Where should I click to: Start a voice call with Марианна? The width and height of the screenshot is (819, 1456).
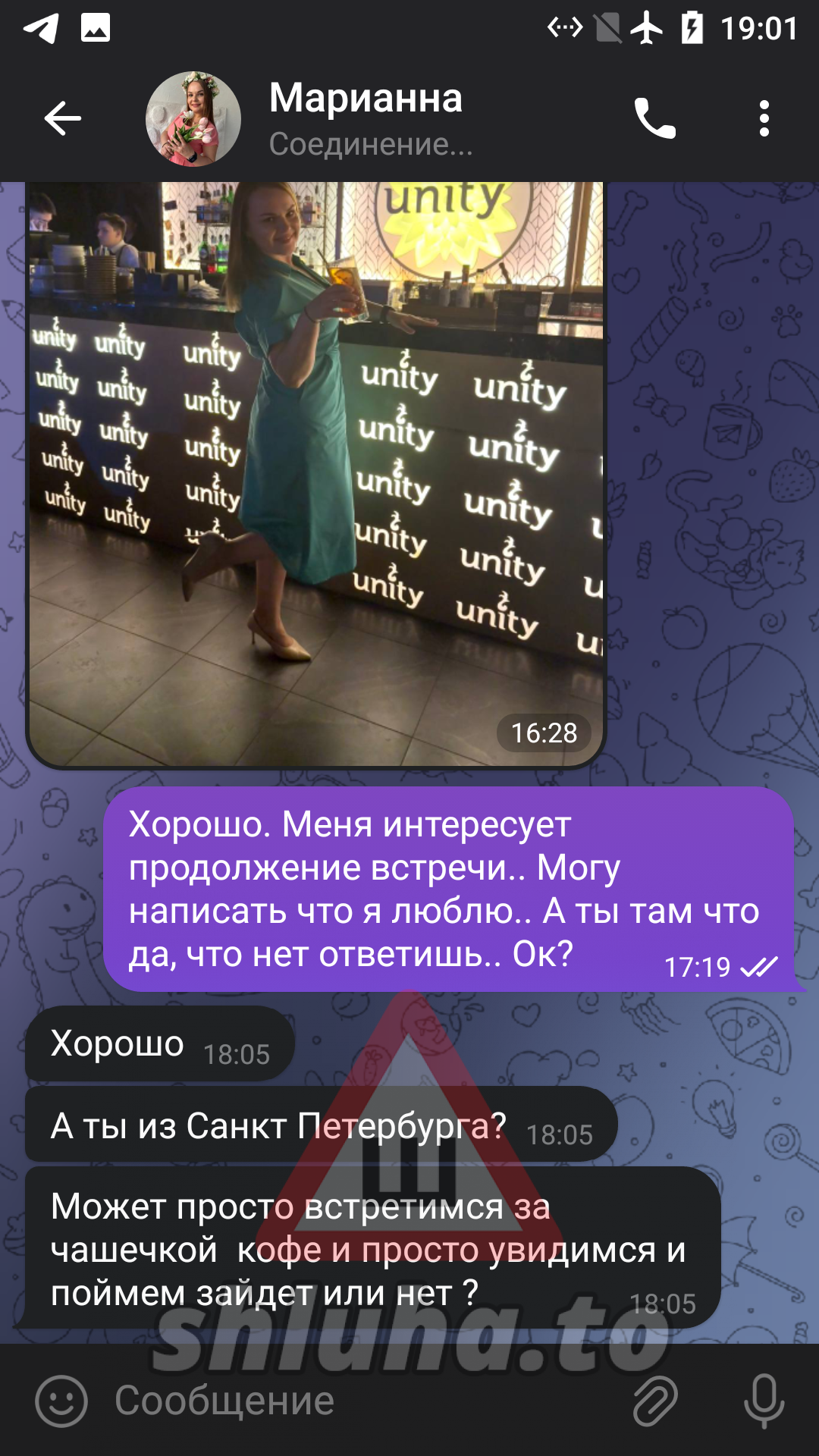click(x=655, y=118)
